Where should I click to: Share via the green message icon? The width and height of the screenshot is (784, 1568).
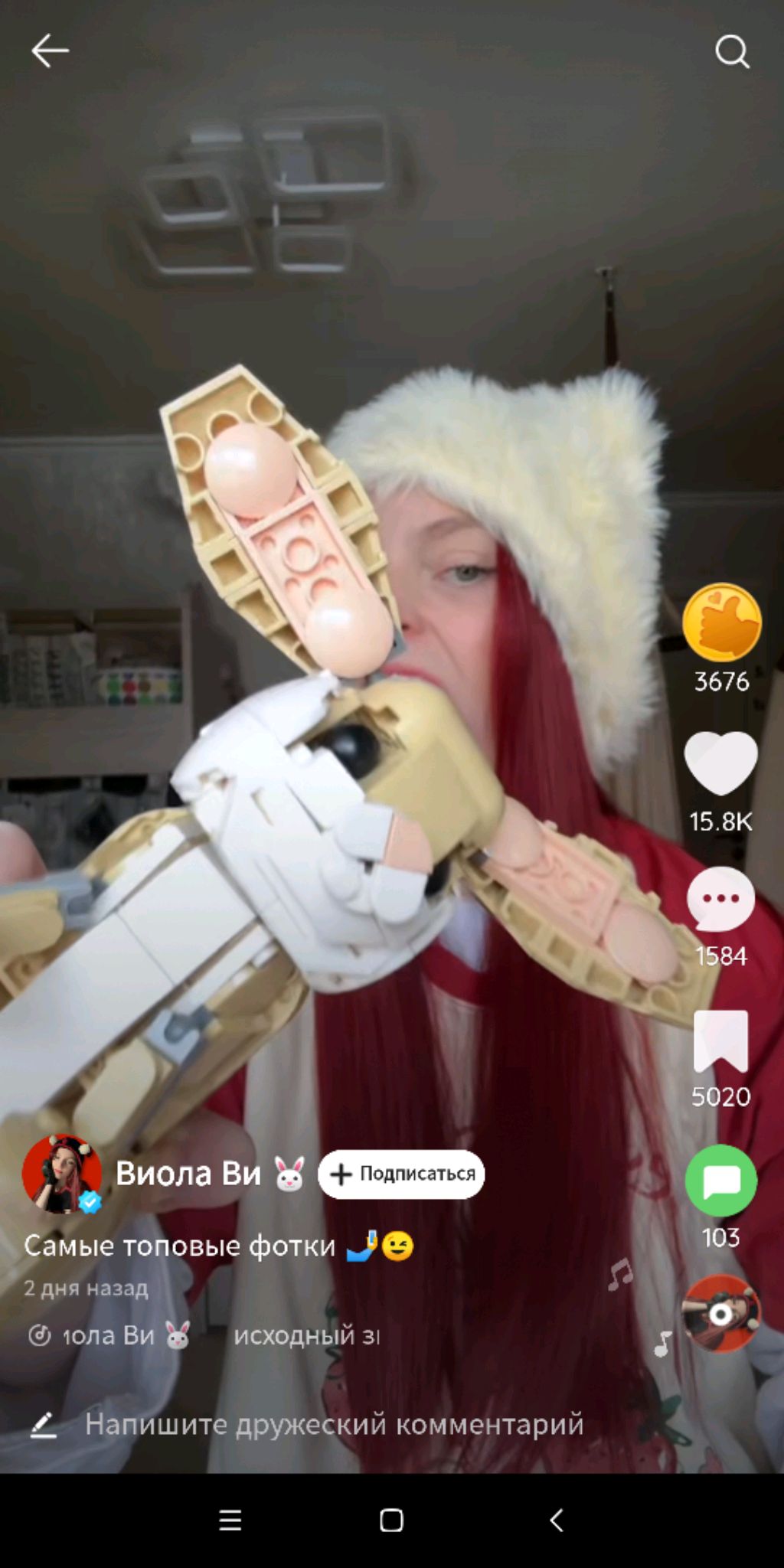720,1181
